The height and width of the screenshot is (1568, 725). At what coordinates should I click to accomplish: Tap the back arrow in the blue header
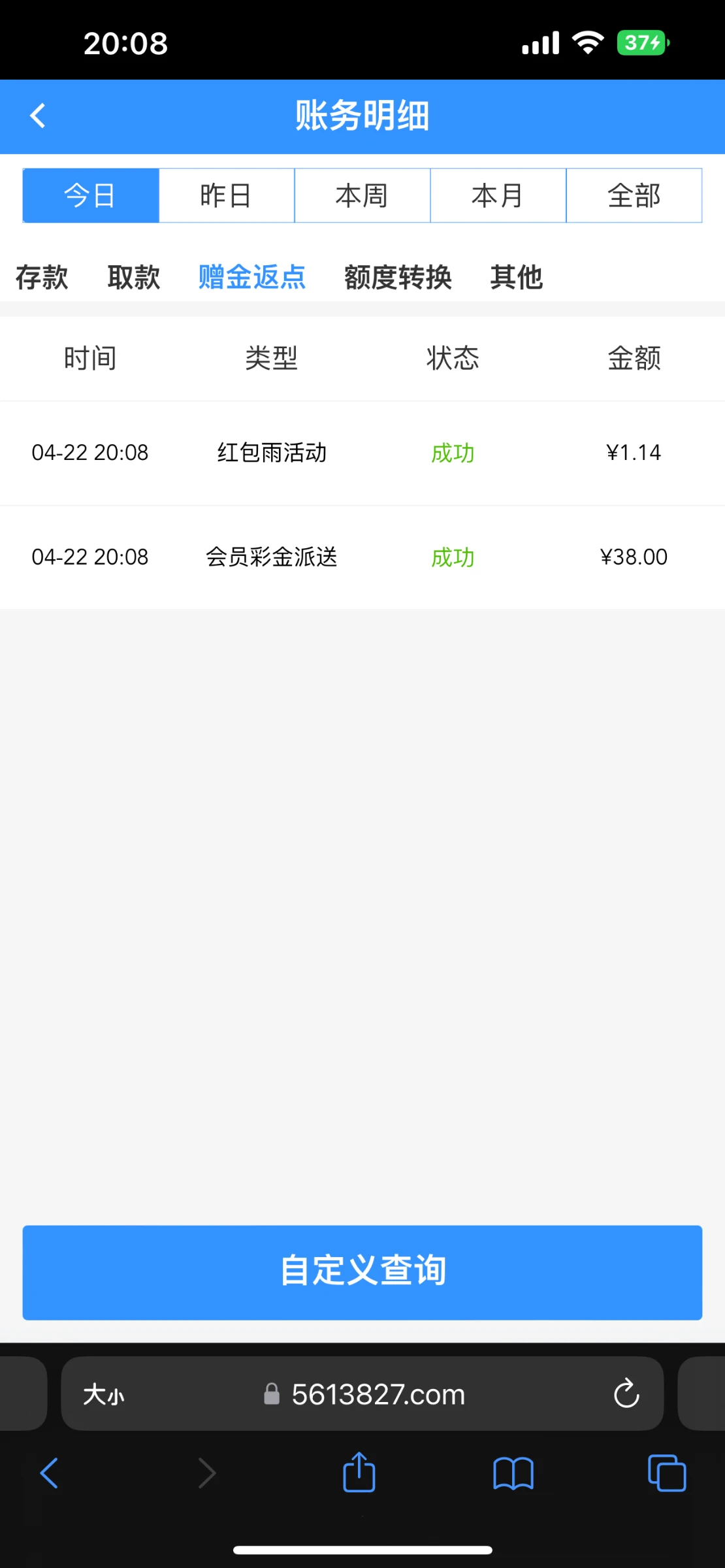click(x=37, y=115)
